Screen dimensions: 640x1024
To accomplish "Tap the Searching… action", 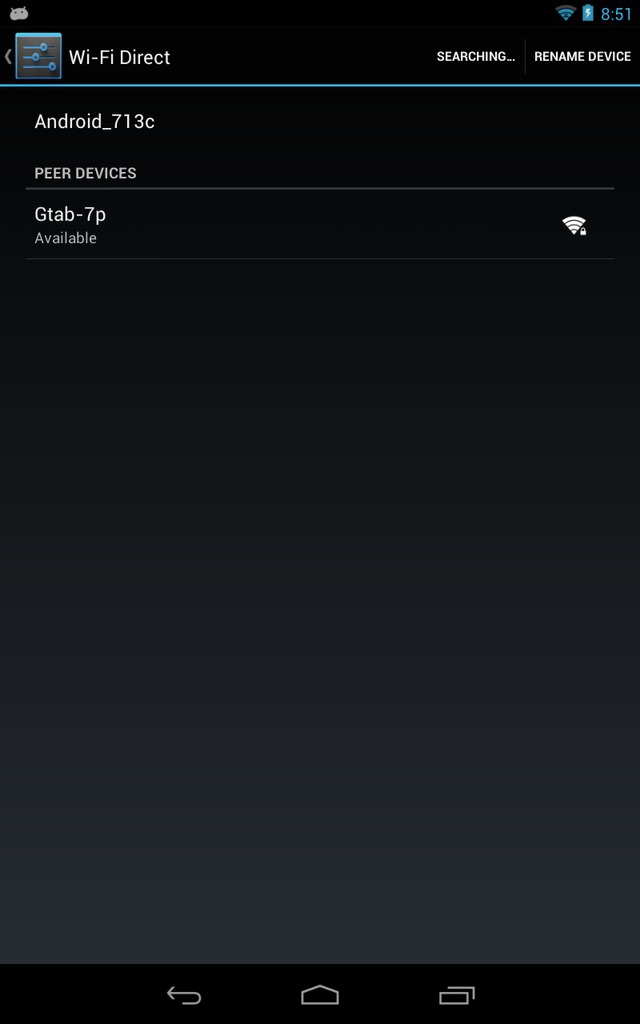I will (475, 57).
